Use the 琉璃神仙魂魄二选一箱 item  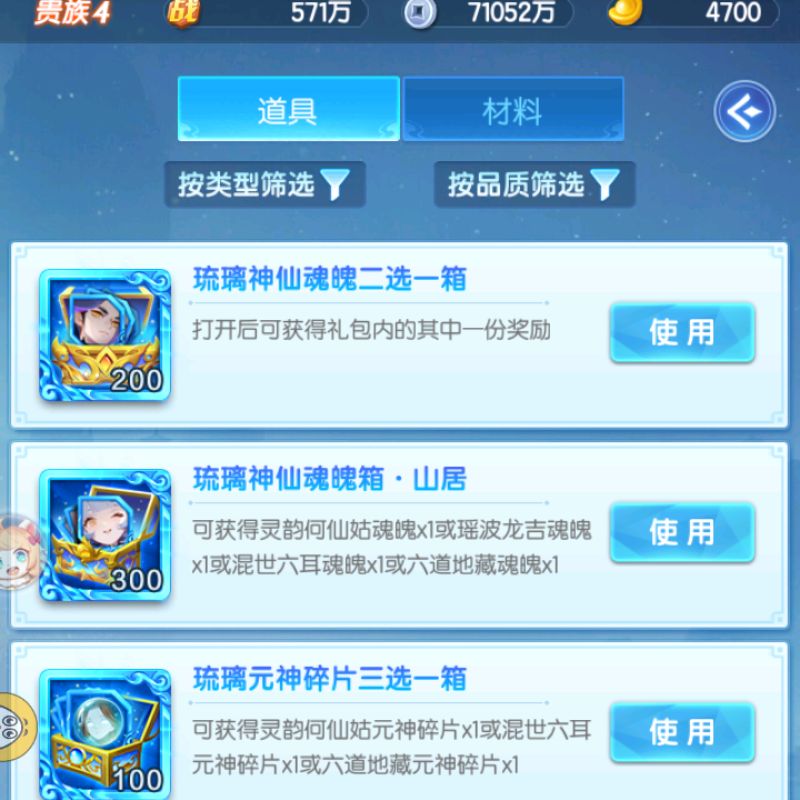coord(682,333)
